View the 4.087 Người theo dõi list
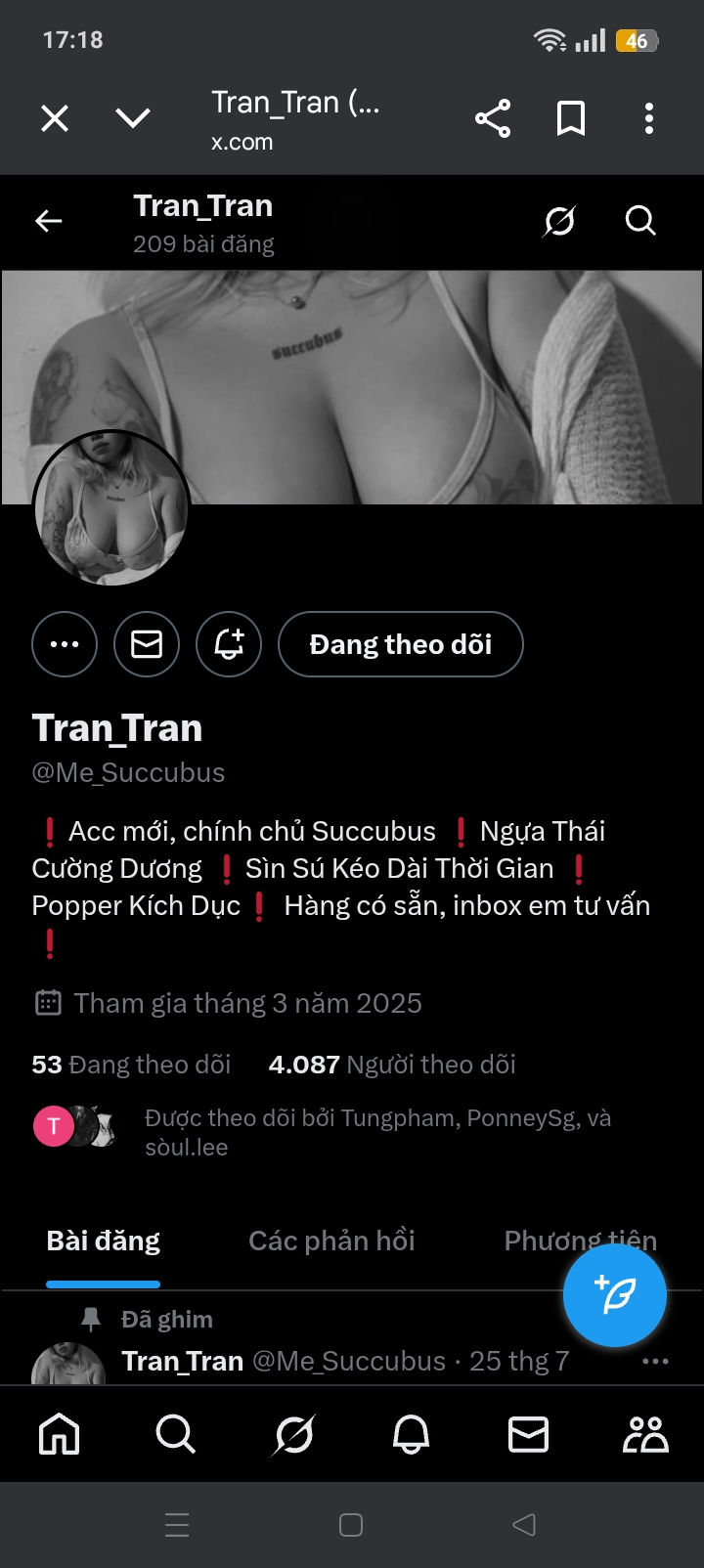This screenshot has width=704, height=1568. pos(392,1065)
